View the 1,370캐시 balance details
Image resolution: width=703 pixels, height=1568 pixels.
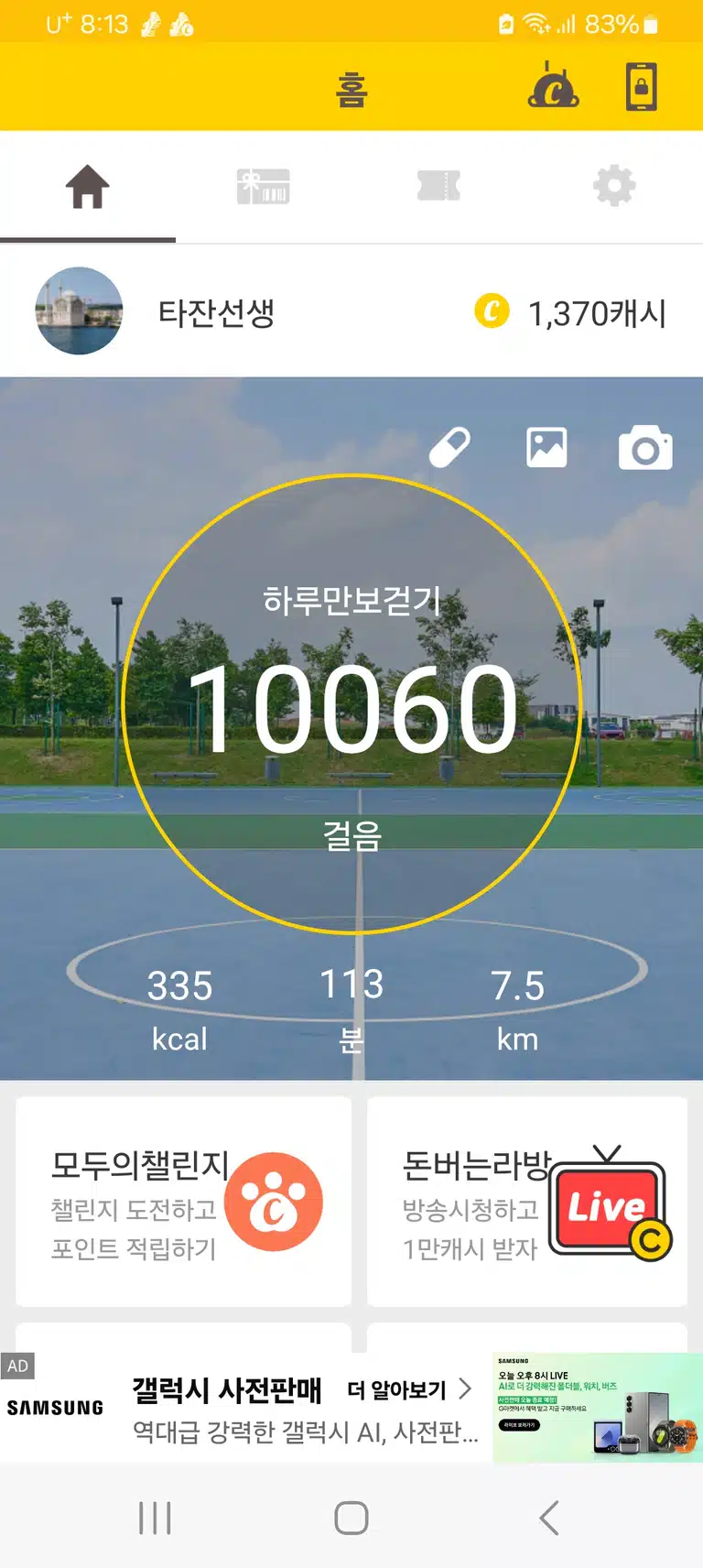571,313
